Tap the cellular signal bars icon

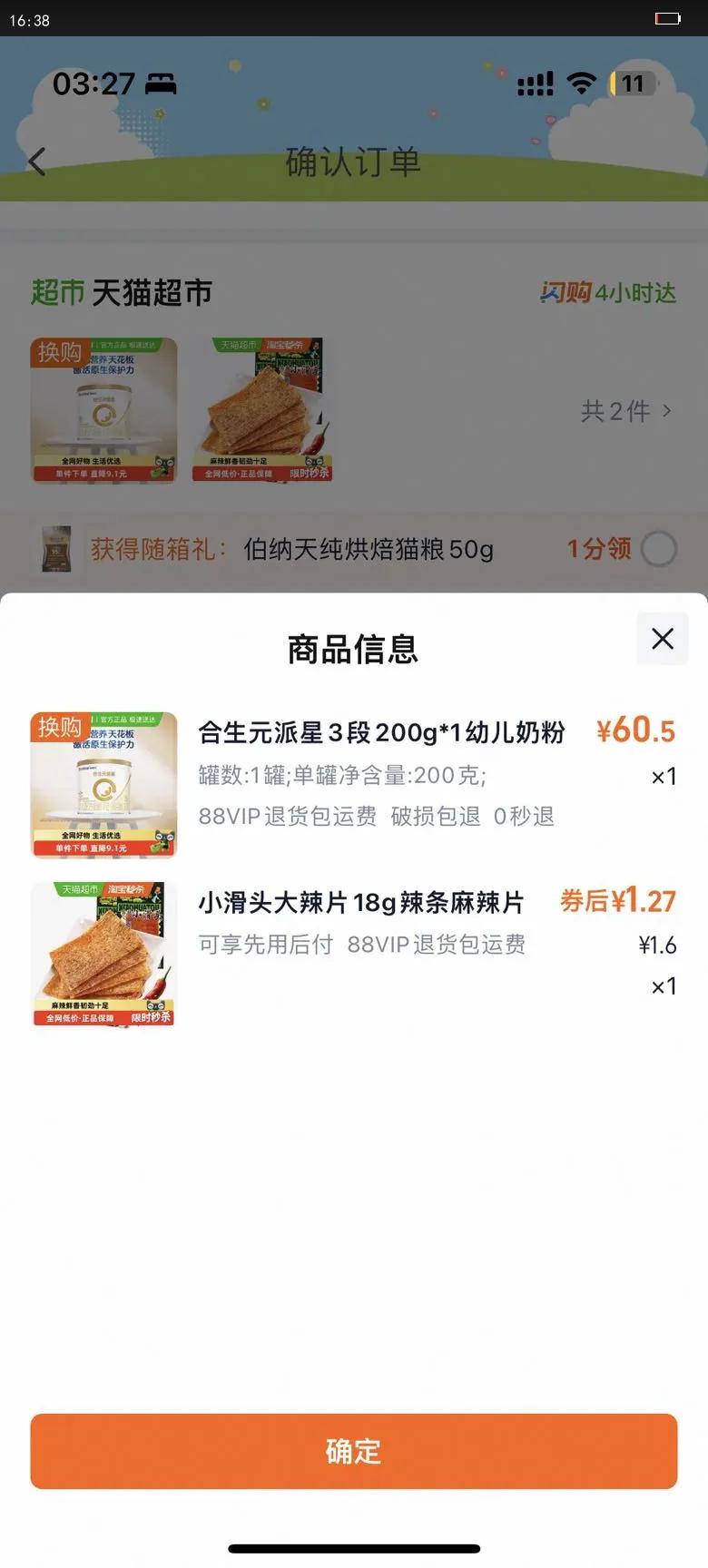(x=535, y=83)
